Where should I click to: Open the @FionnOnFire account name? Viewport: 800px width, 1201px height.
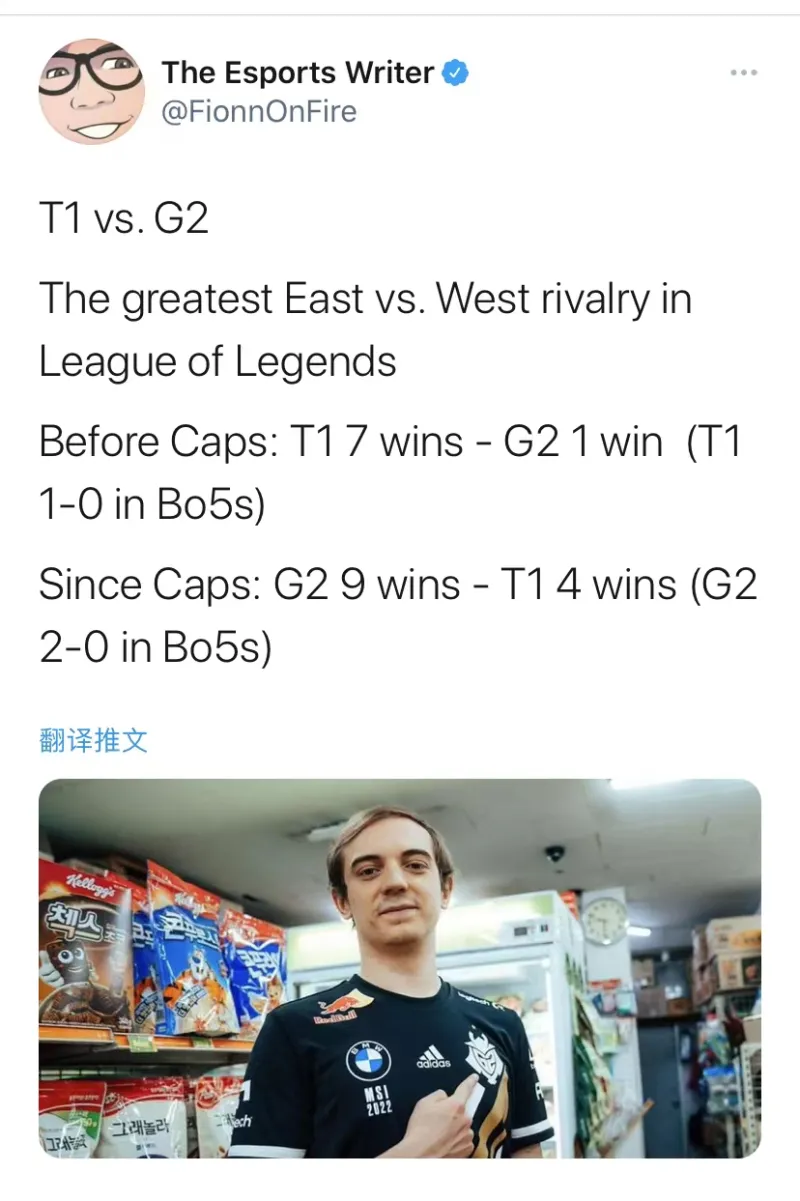tap(258, 111)
